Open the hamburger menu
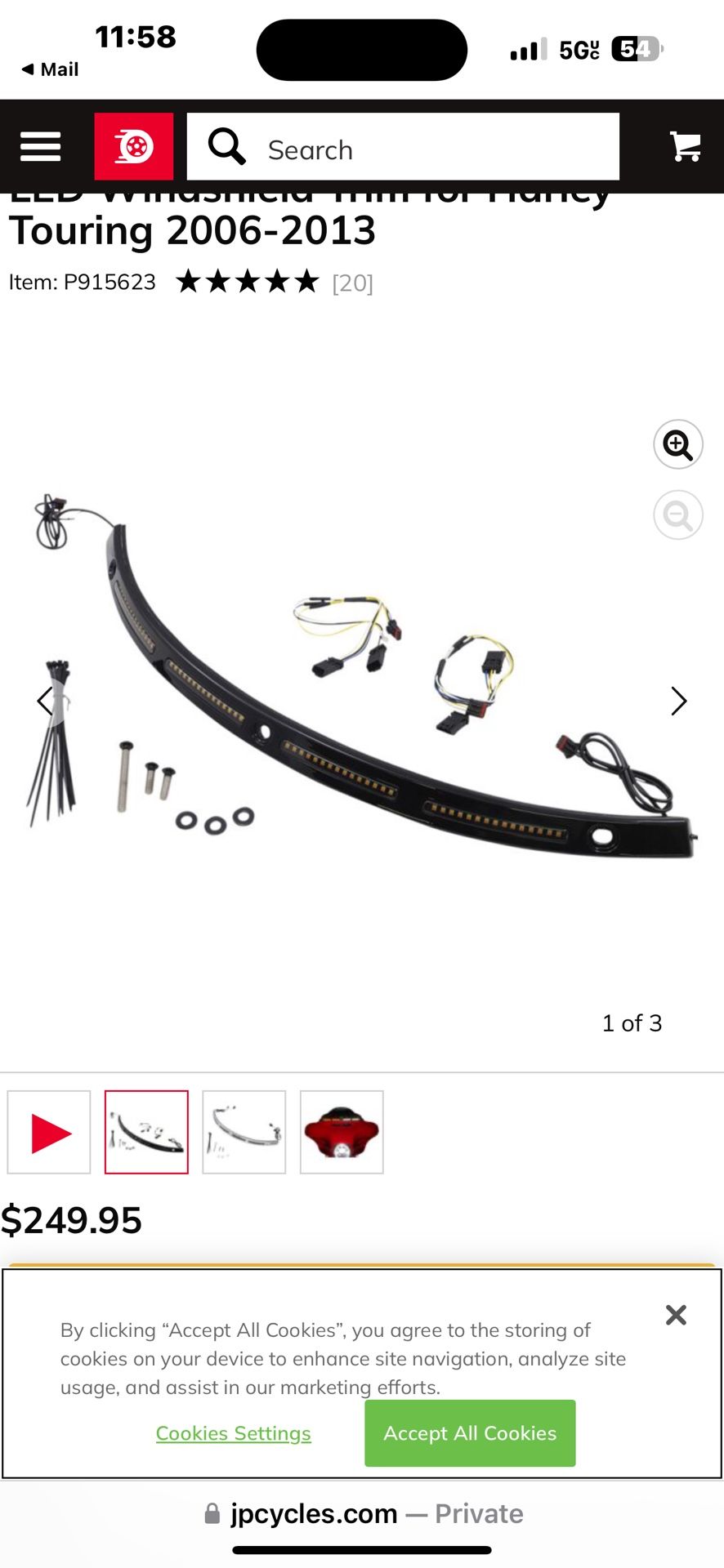The height and width of the screenshot is (1568, 724). [40, 147]
